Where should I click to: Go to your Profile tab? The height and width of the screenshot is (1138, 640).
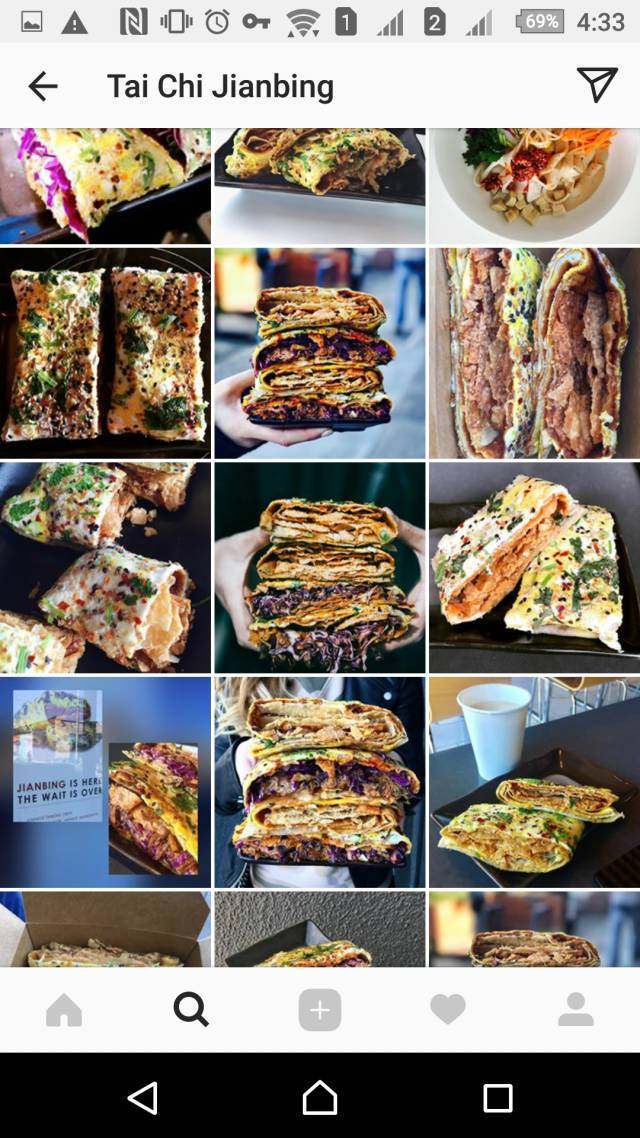coord(575,1010)
